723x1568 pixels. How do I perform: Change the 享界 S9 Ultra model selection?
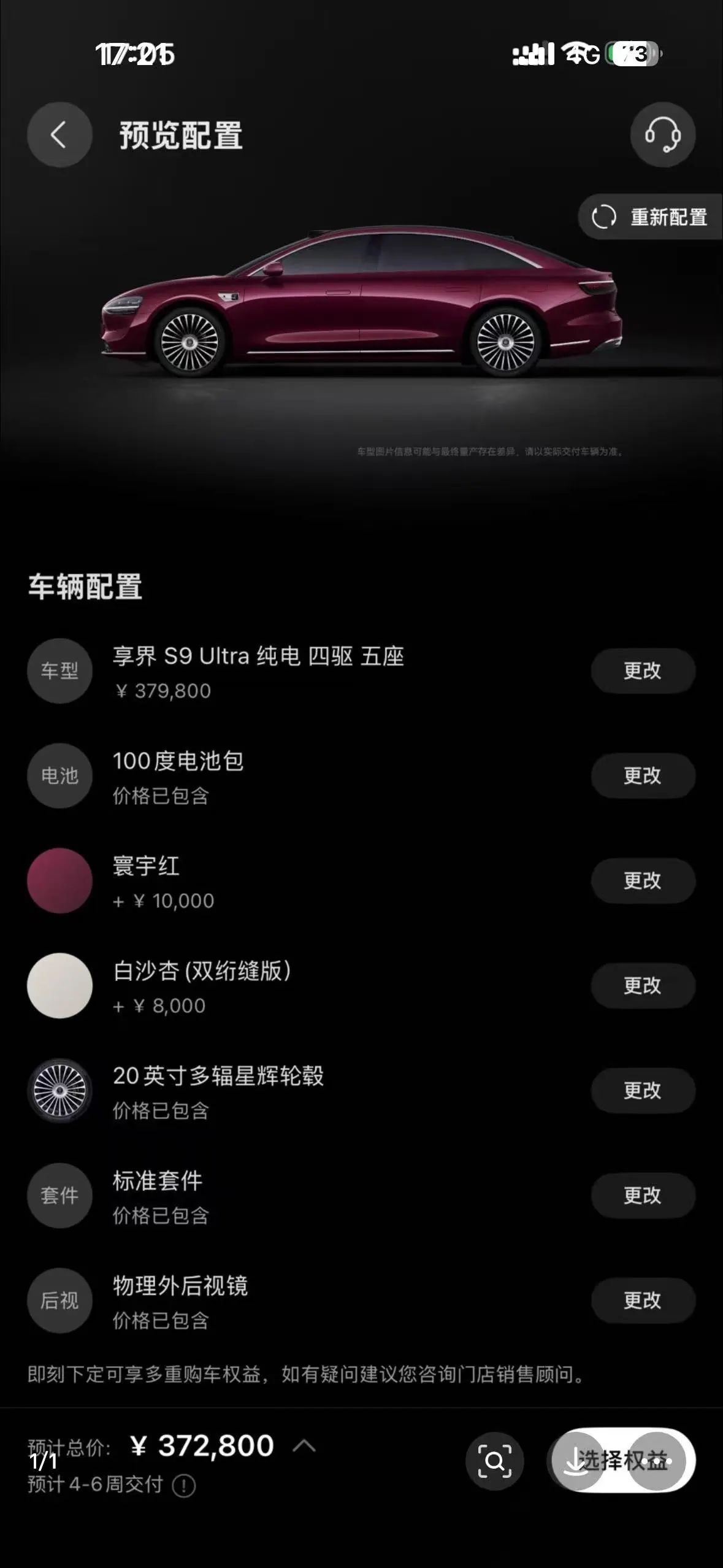click(x=643, y=671)
